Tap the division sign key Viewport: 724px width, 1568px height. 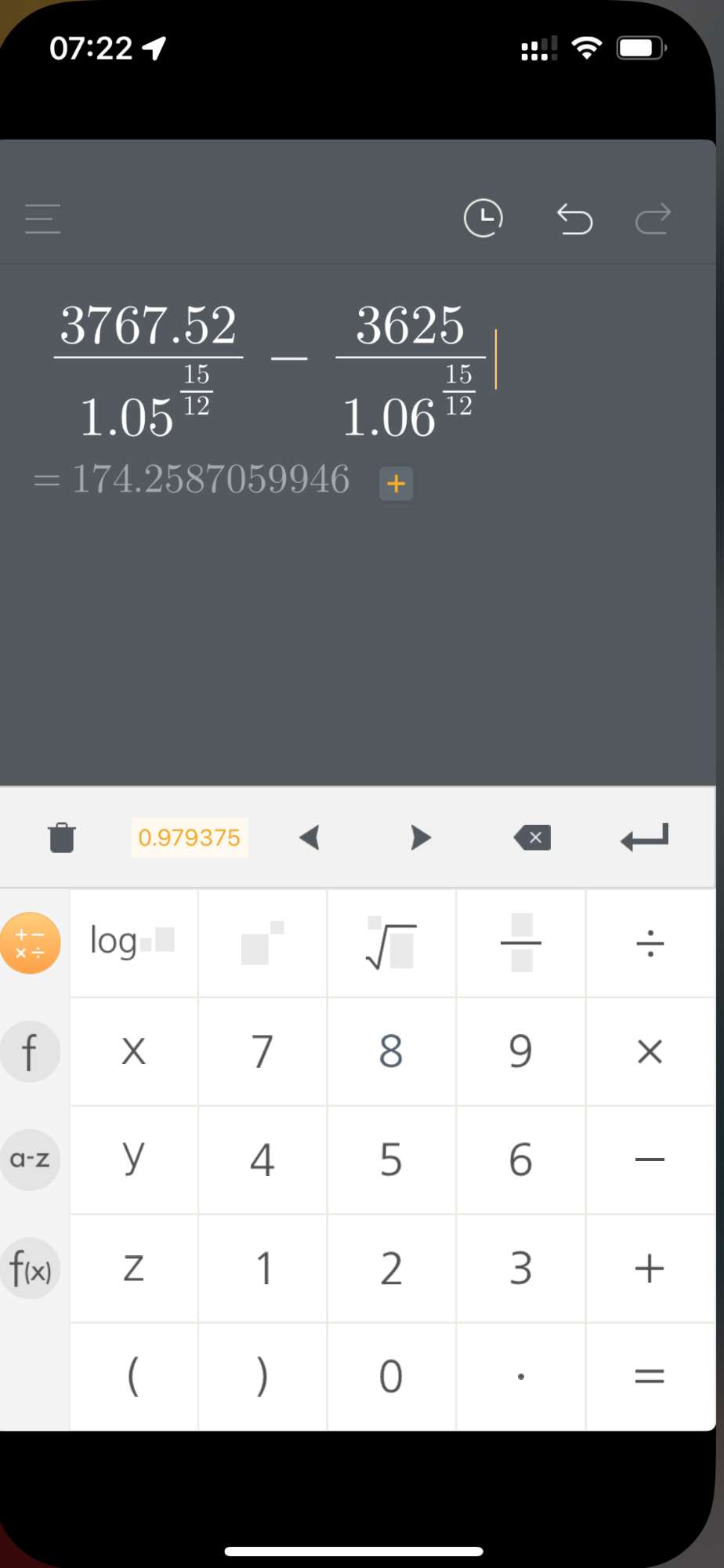pos(650,943)
